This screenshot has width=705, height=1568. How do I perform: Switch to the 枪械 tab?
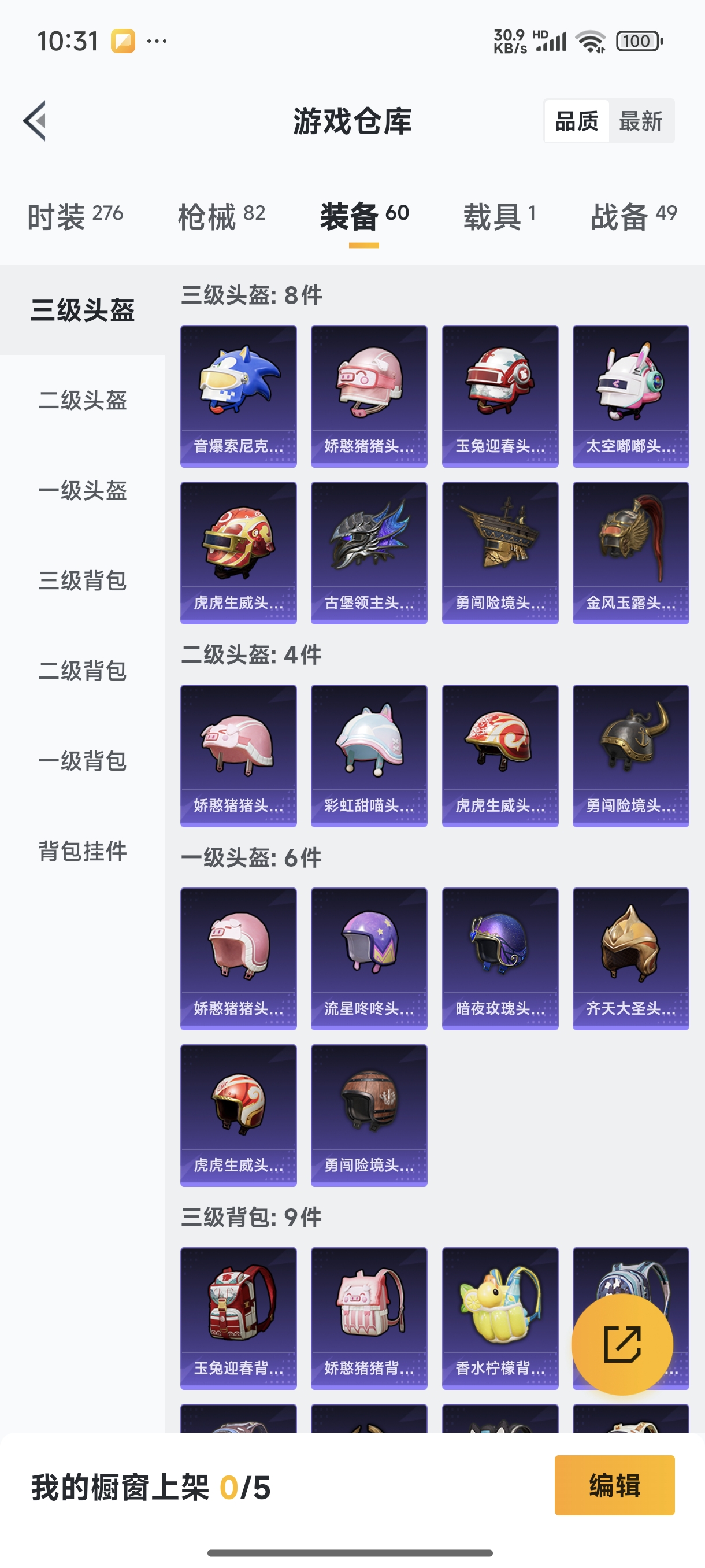click(x=221, y=216)
